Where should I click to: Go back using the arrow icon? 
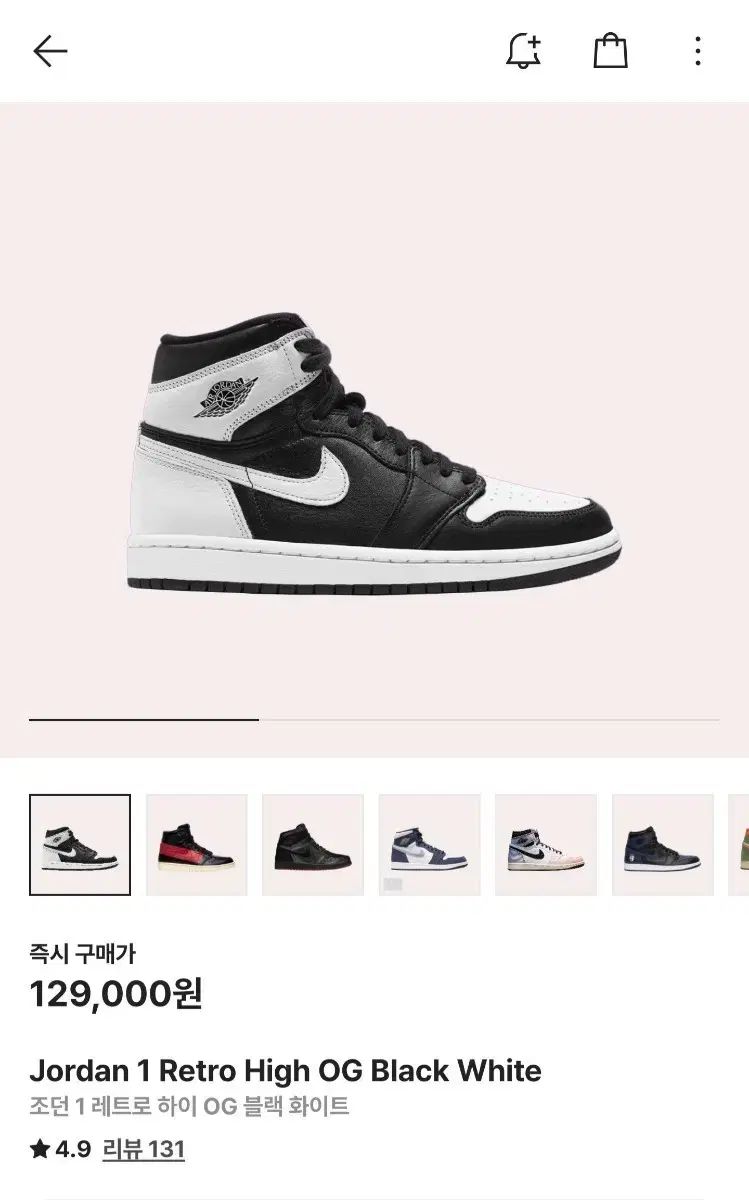coord(50,51)
